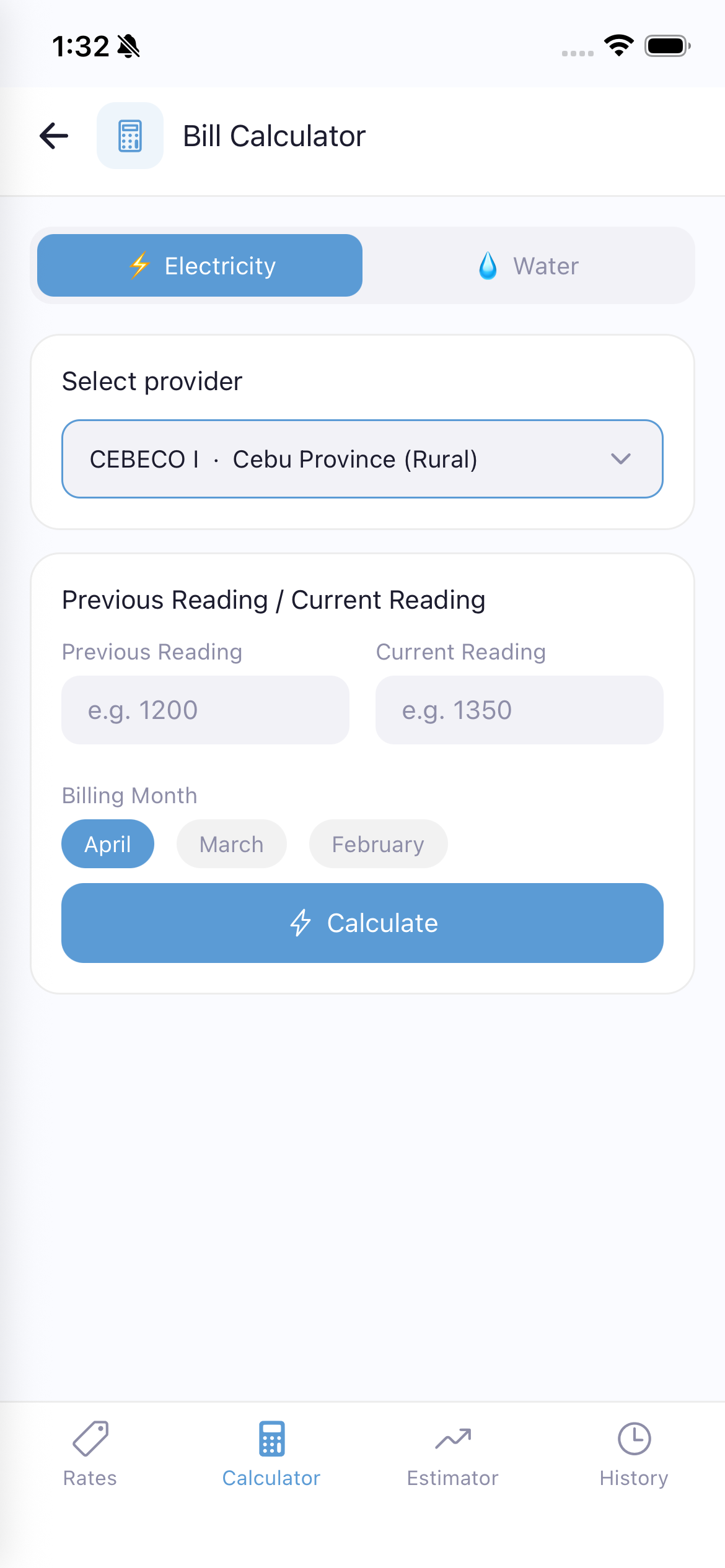Go back using the arrow icon
This screenshot has width=725, height=1568.
tap(54, 136)
